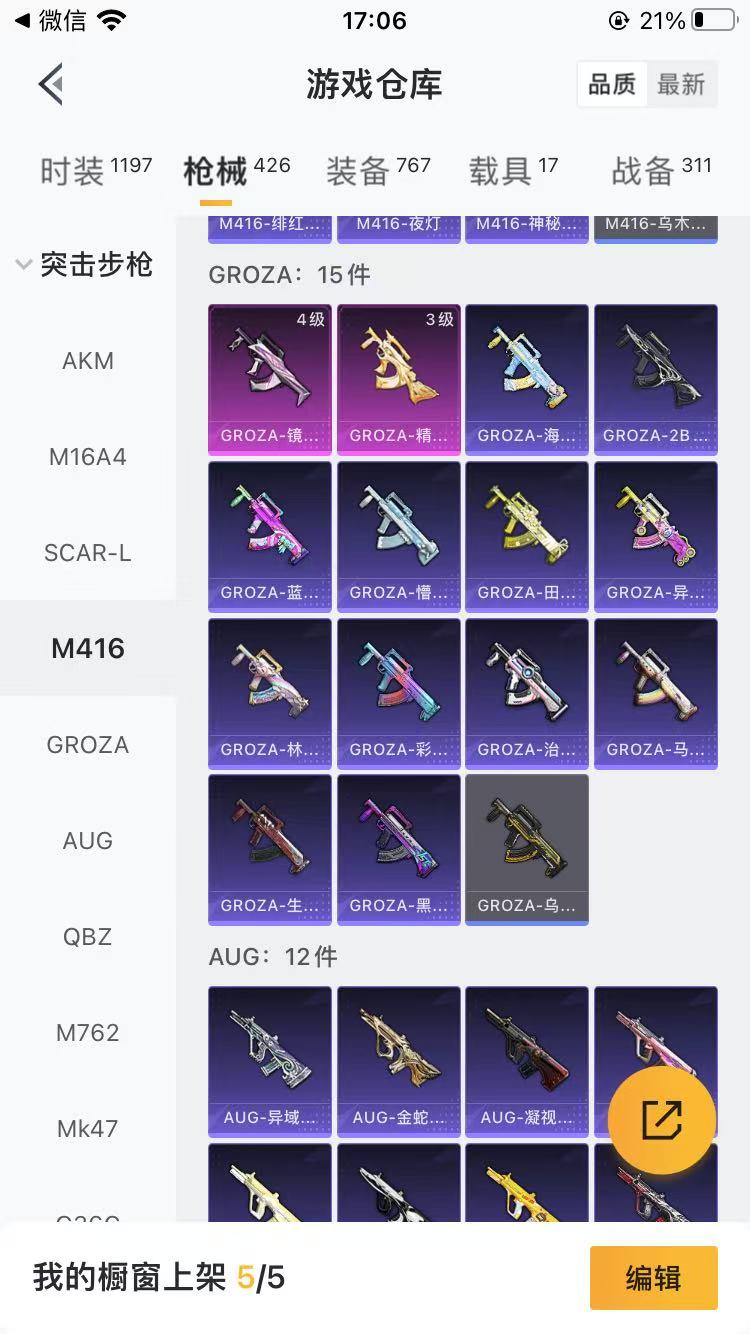The image size is (750, 1334).
Task: Select the 品质 sort option
Action: [612, 85]
